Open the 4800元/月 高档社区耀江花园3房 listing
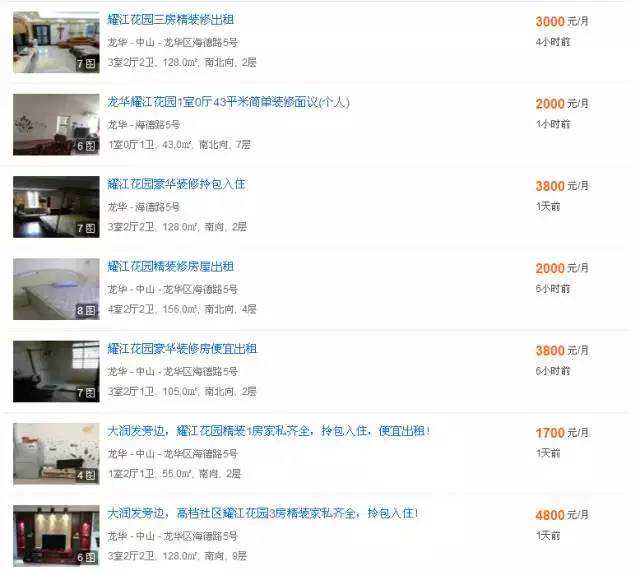640x571 pixels. pos(262,513)
